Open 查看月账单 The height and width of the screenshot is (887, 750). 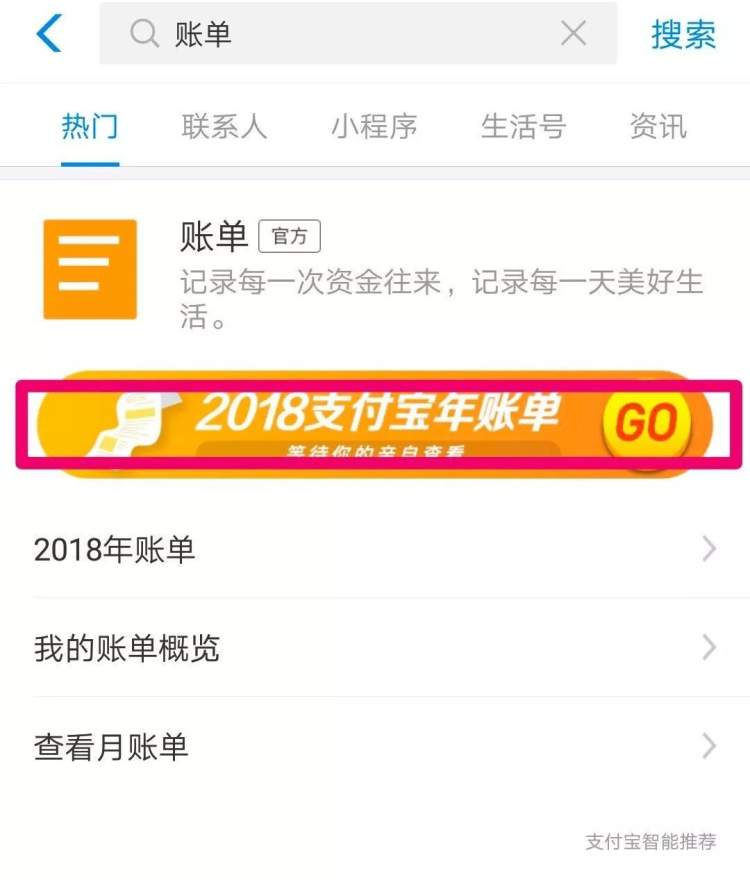point(375,746)
